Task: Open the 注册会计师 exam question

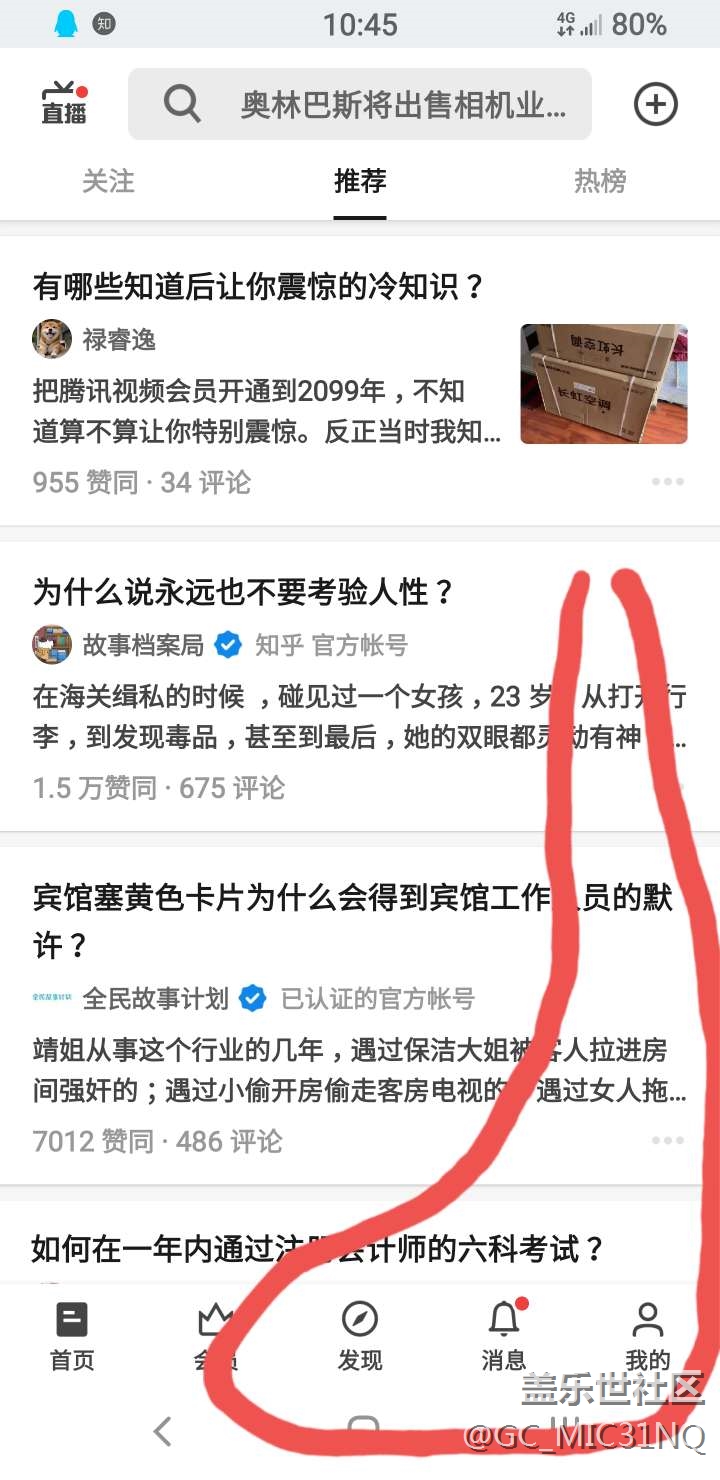Action: 318,1248
